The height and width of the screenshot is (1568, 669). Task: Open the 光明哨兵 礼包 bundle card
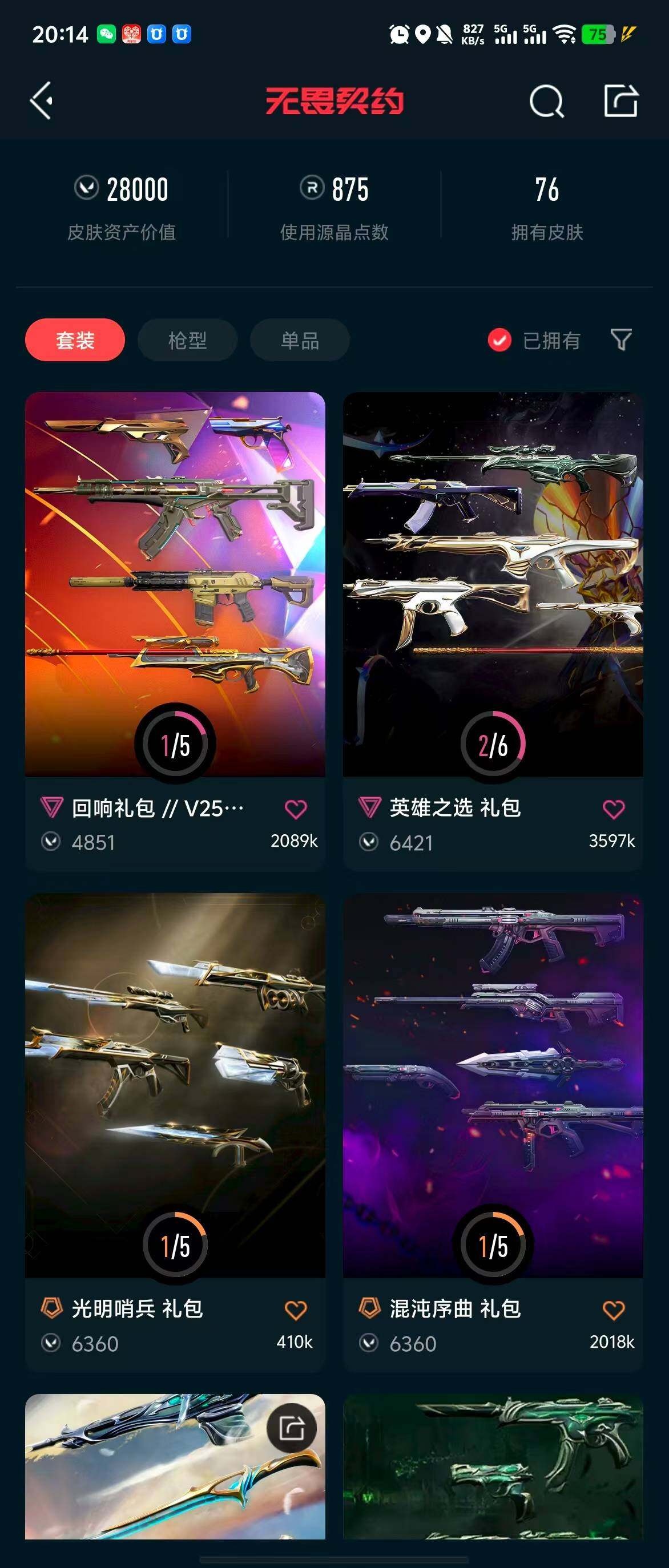click(x=175, y=1084)
